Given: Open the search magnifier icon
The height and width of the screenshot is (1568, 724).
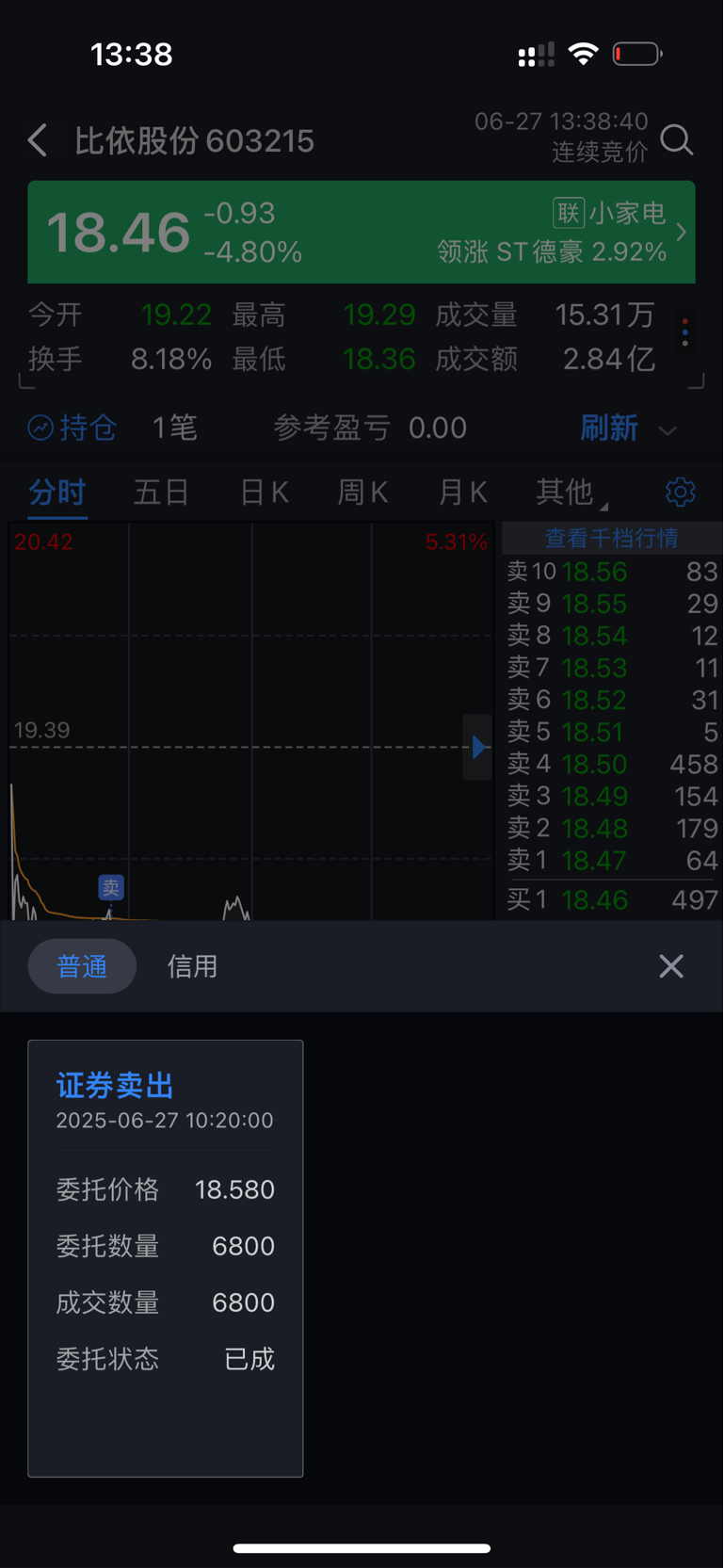Looking at the screenshot, I should [x=677, y=140].
